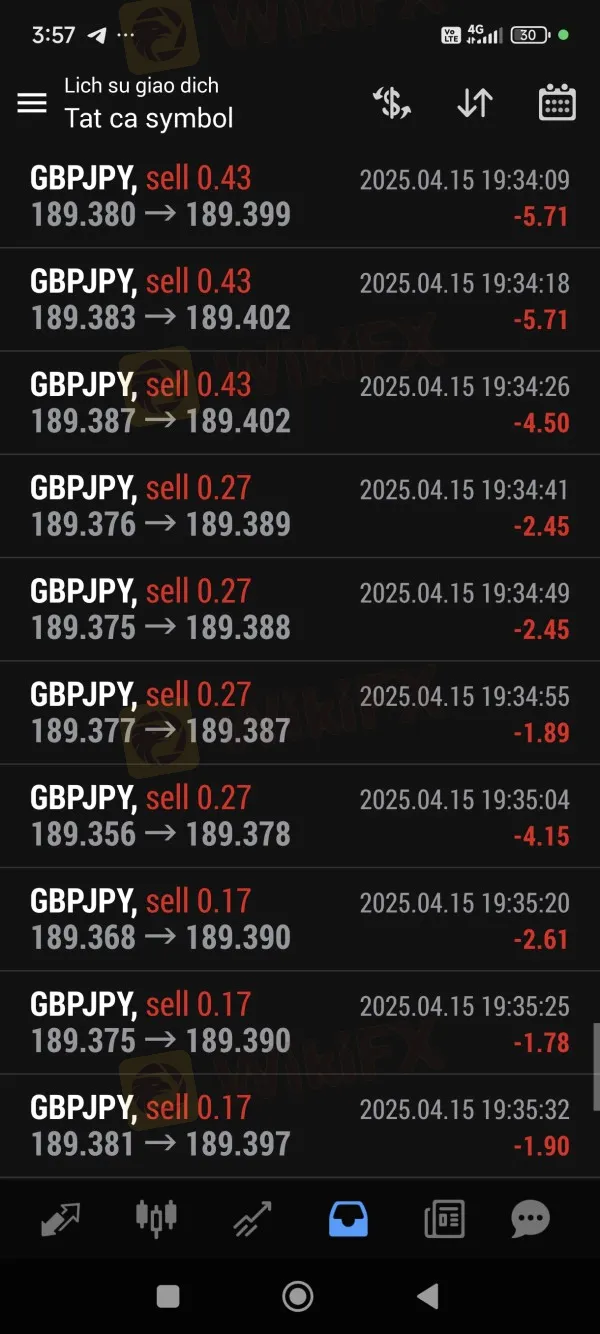
Task: Change sort order with the arrows icon
Action: pos(475,103)
